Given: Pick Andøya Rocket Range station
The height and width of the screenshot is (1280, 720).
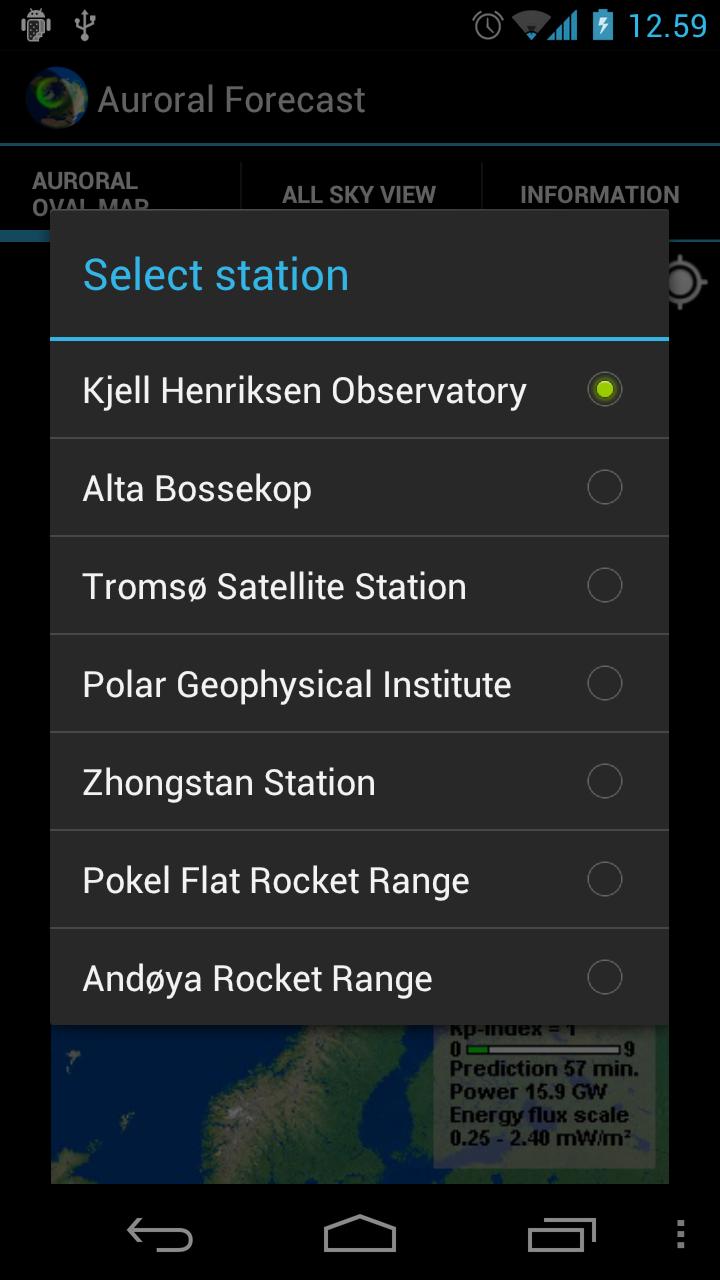Looking at the screenshot, I should point(359,977).
